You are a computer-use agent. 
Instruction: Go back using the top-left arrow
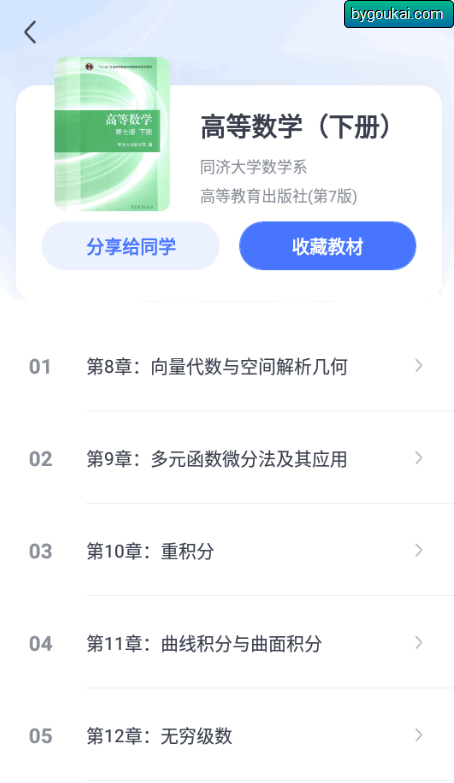[30, 32]
